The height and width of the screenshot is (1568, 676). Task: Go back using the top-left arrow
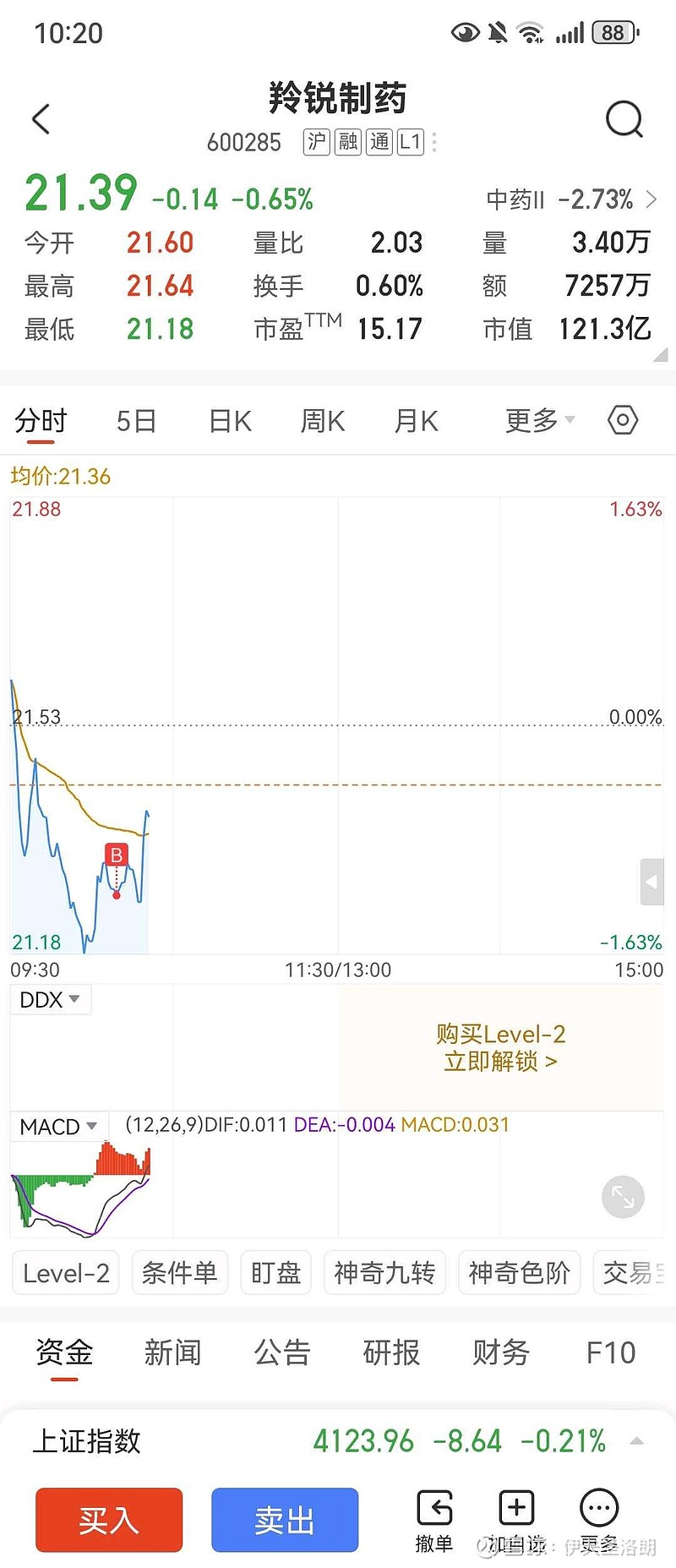point(41,119)
